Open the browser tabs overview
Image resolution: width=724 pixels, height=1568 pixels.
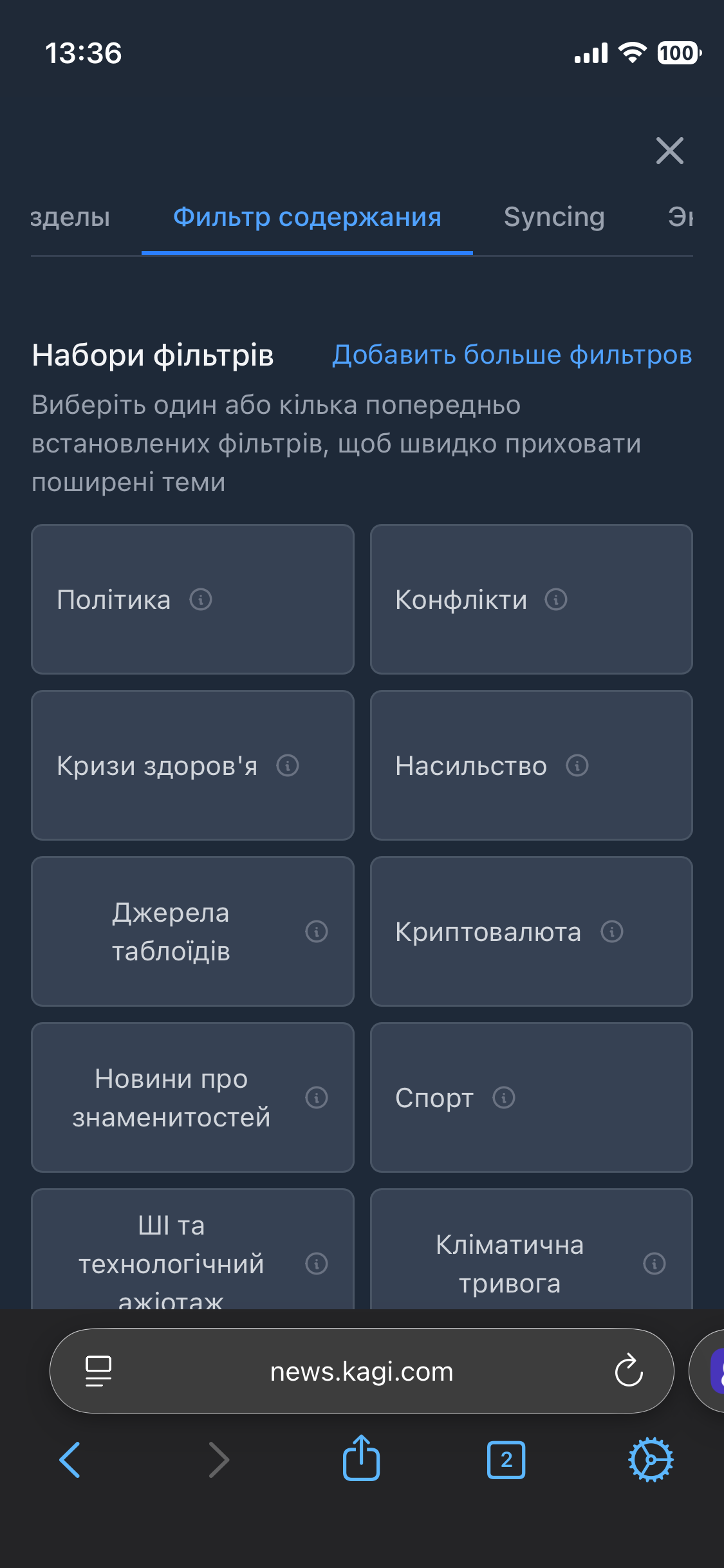tap(506, 1460)
